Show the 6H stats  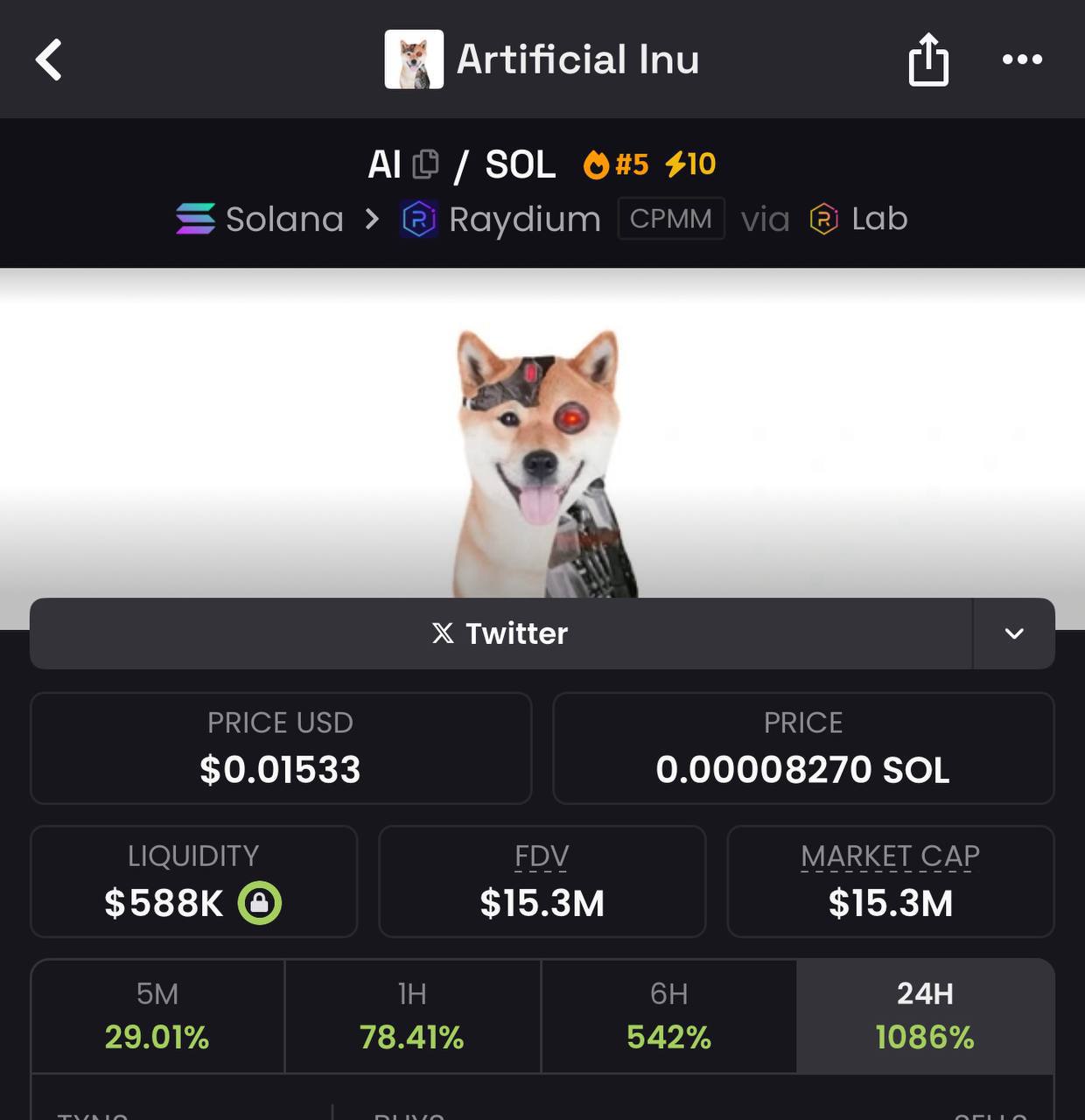tap(668, 1016)
